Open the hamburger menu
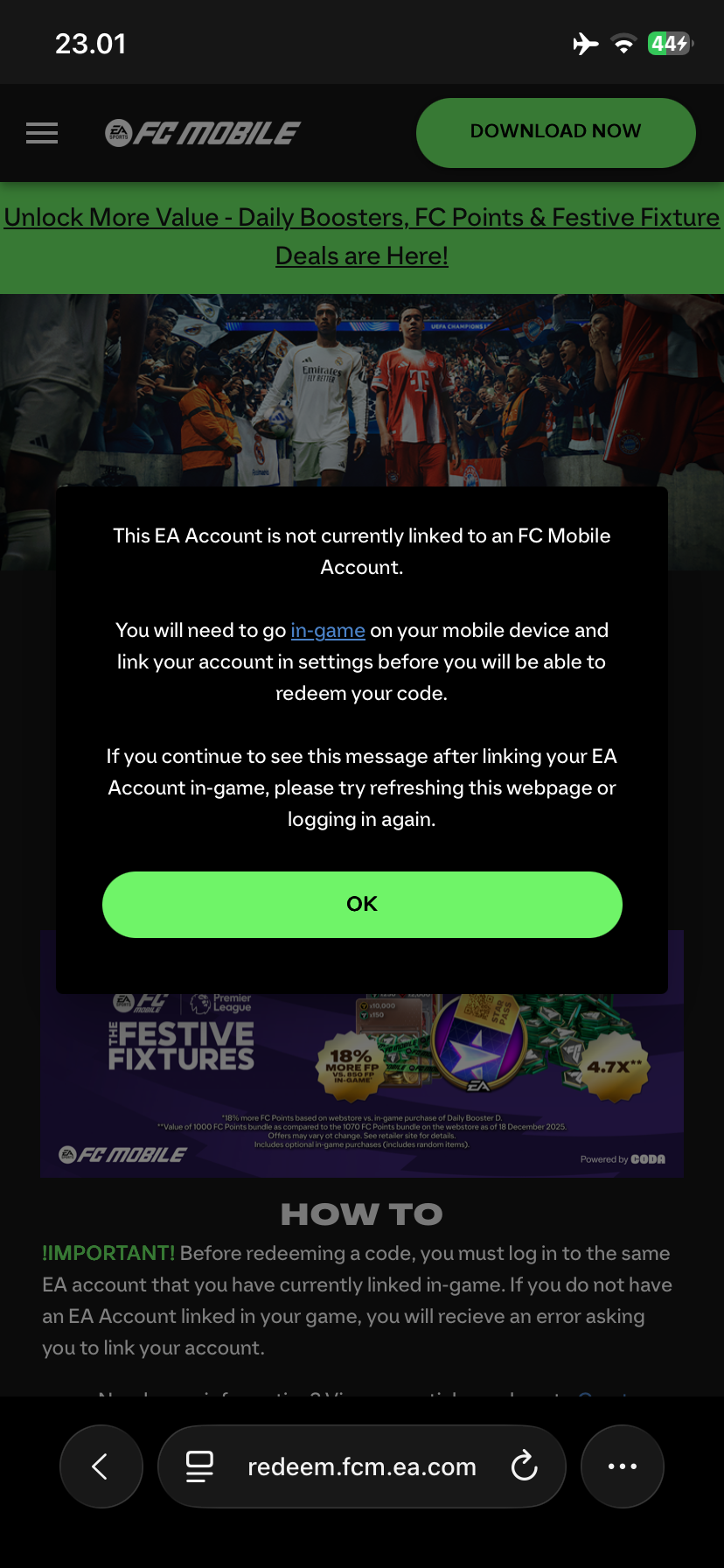This screenshot has width=724, height=1568. 42,133
